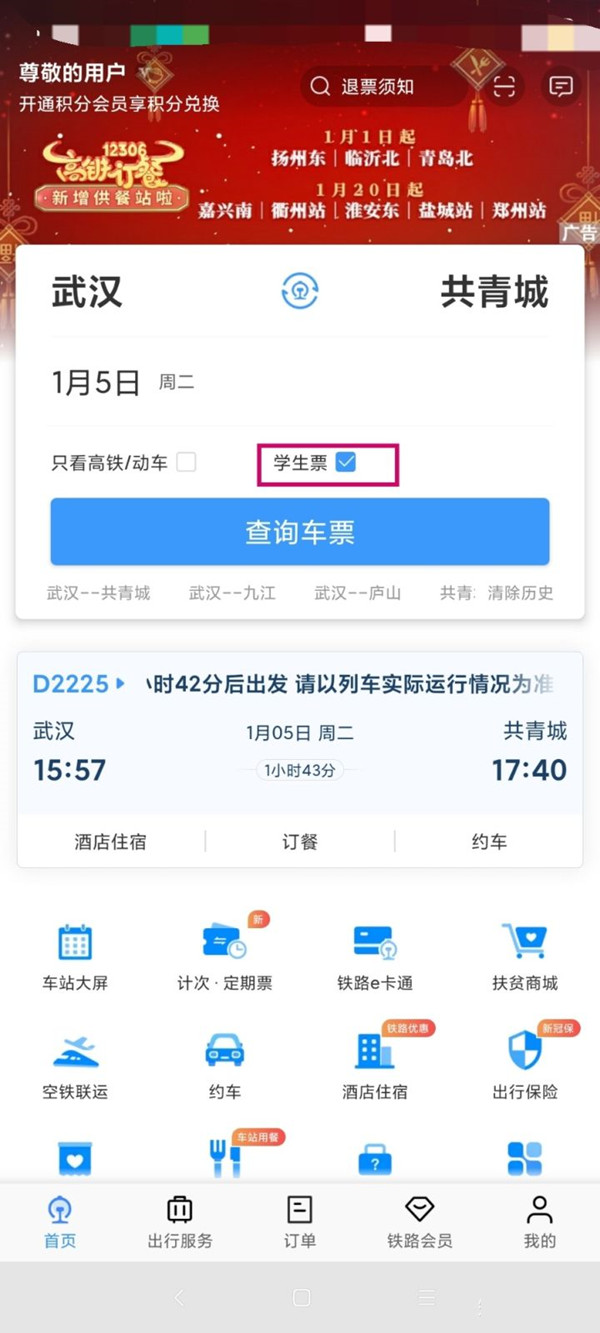Pick the travel date 1月5日
Screen dimensions: 600x1333
tap(97, 382)
